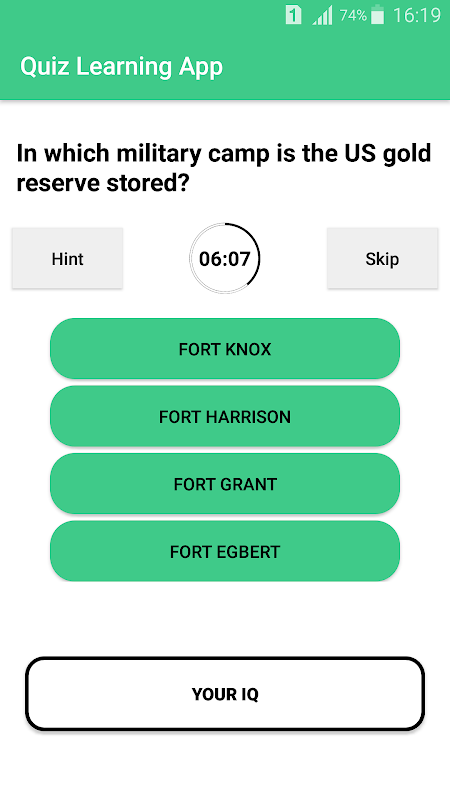Open the YOUR IQ button
This screenshot has height=800, width=450.
[225, 694]
